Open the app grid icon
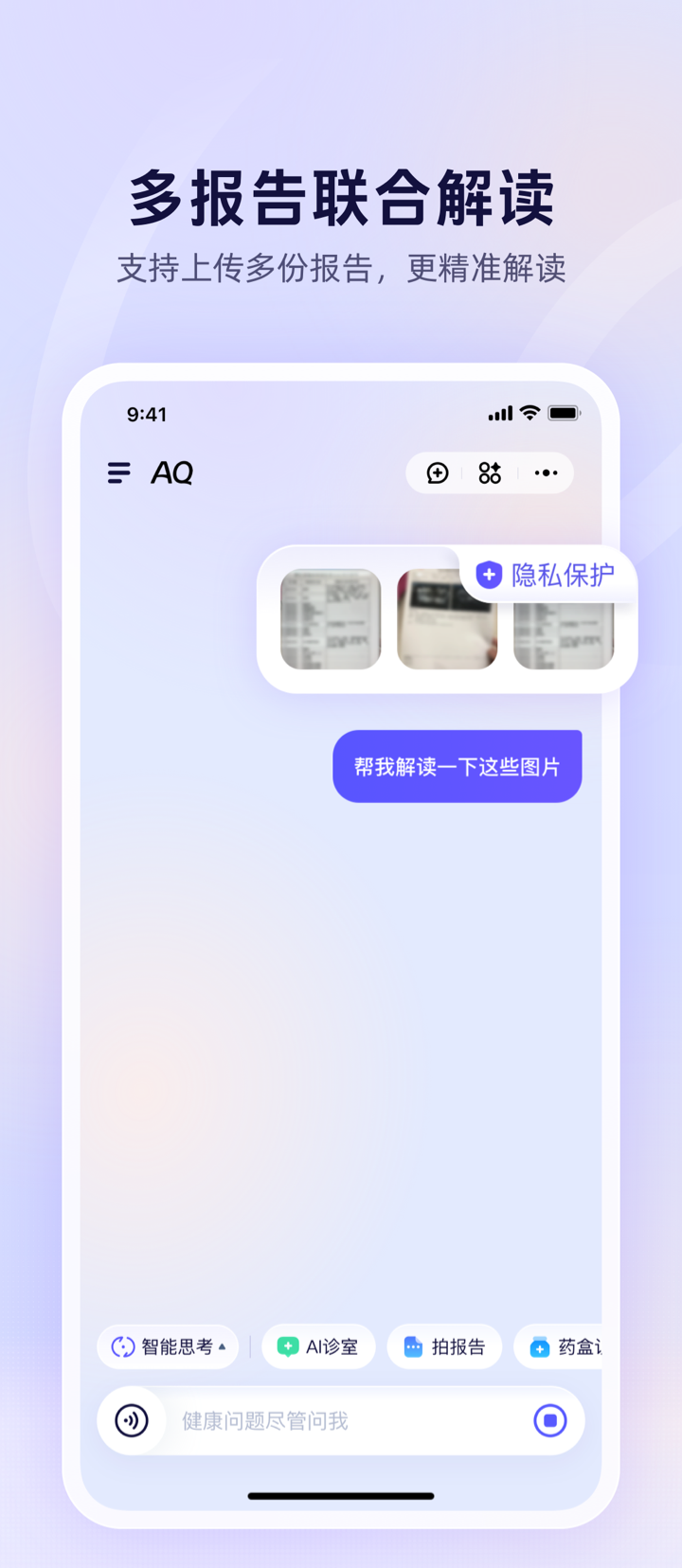This screenshot has height=1568, width=682. click(x=490, y=472)
